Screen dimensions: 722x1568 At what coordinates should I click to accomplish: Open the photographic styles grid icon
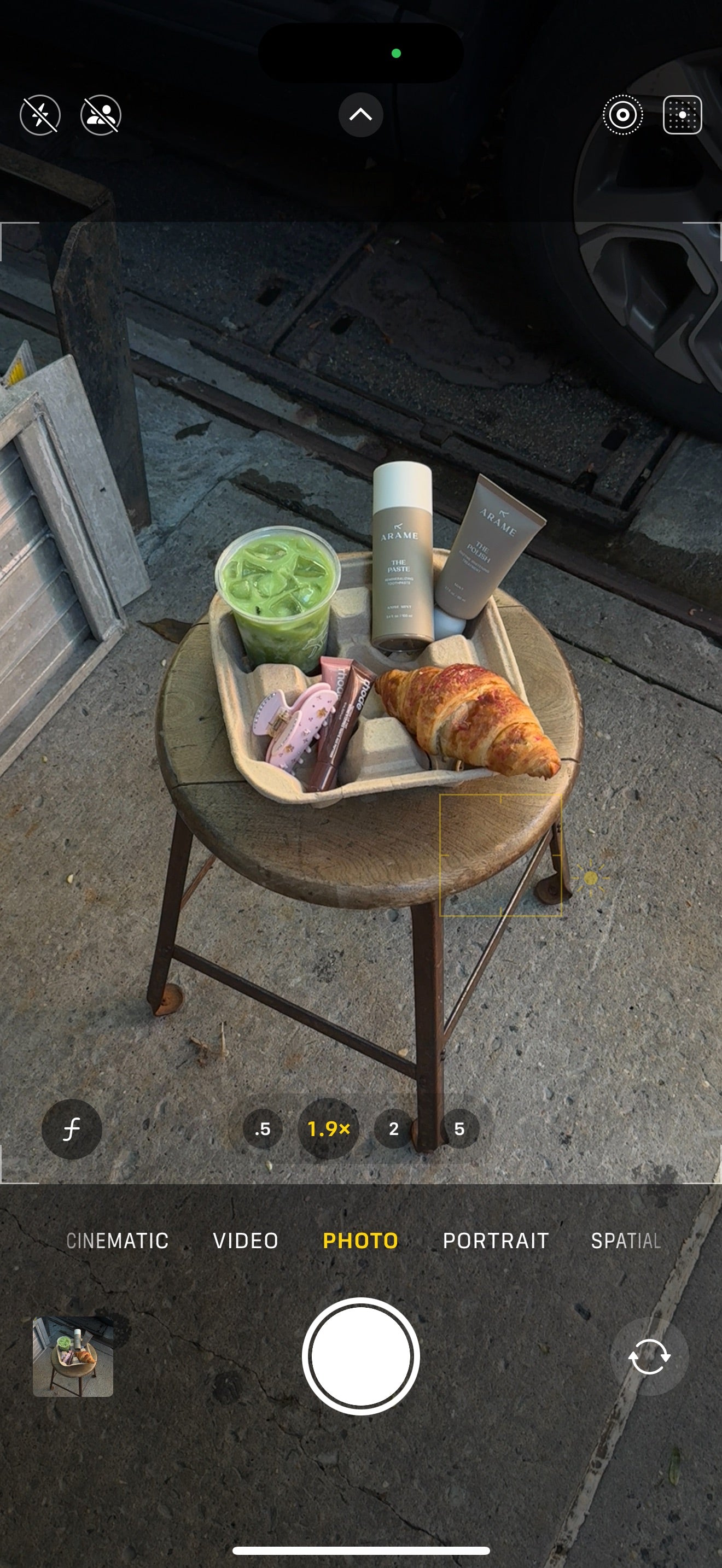[x=682, y=115]
